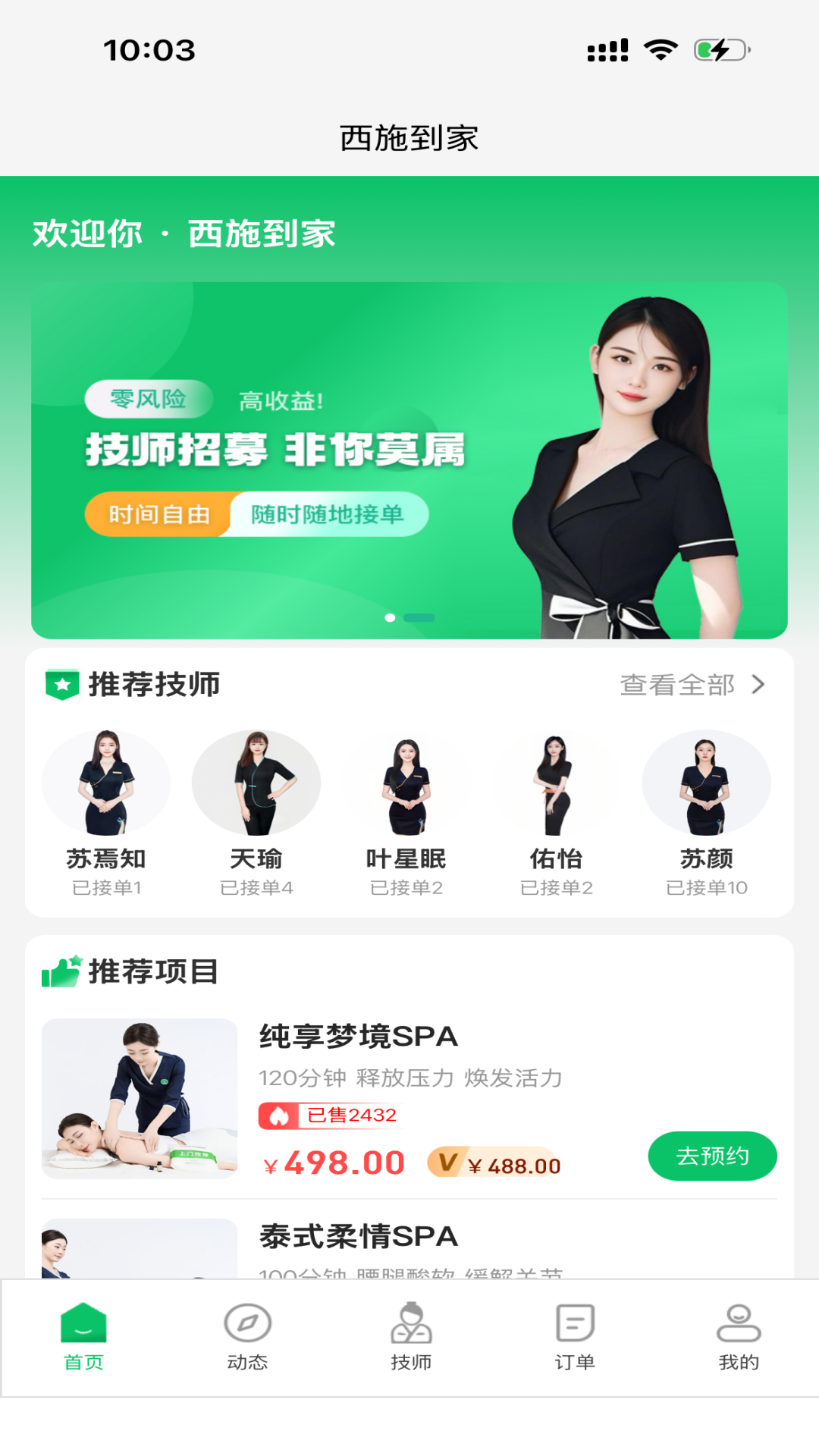The height and width of the screenshot is (1456, 819).
Task: Select technician 叶星眠
Action: pos(406,811)
